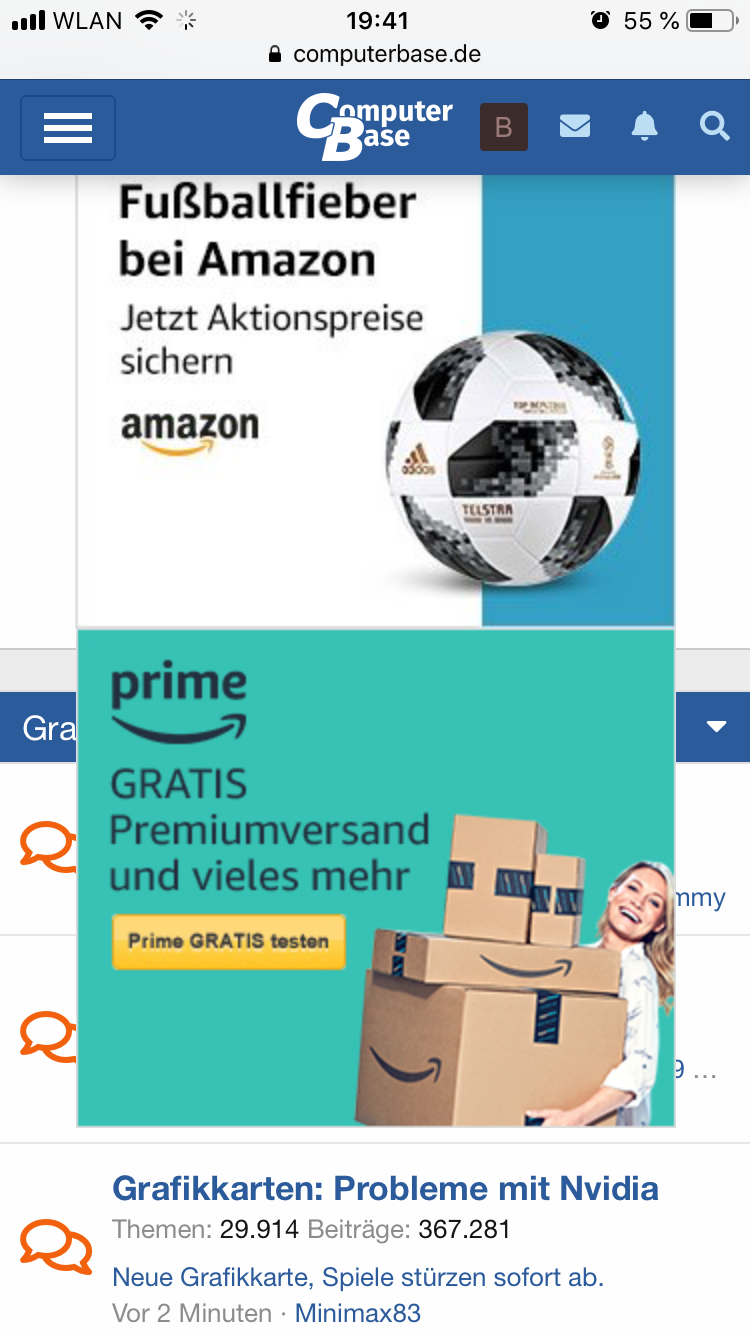Open the site search
750x1334 pixels.
714,126
